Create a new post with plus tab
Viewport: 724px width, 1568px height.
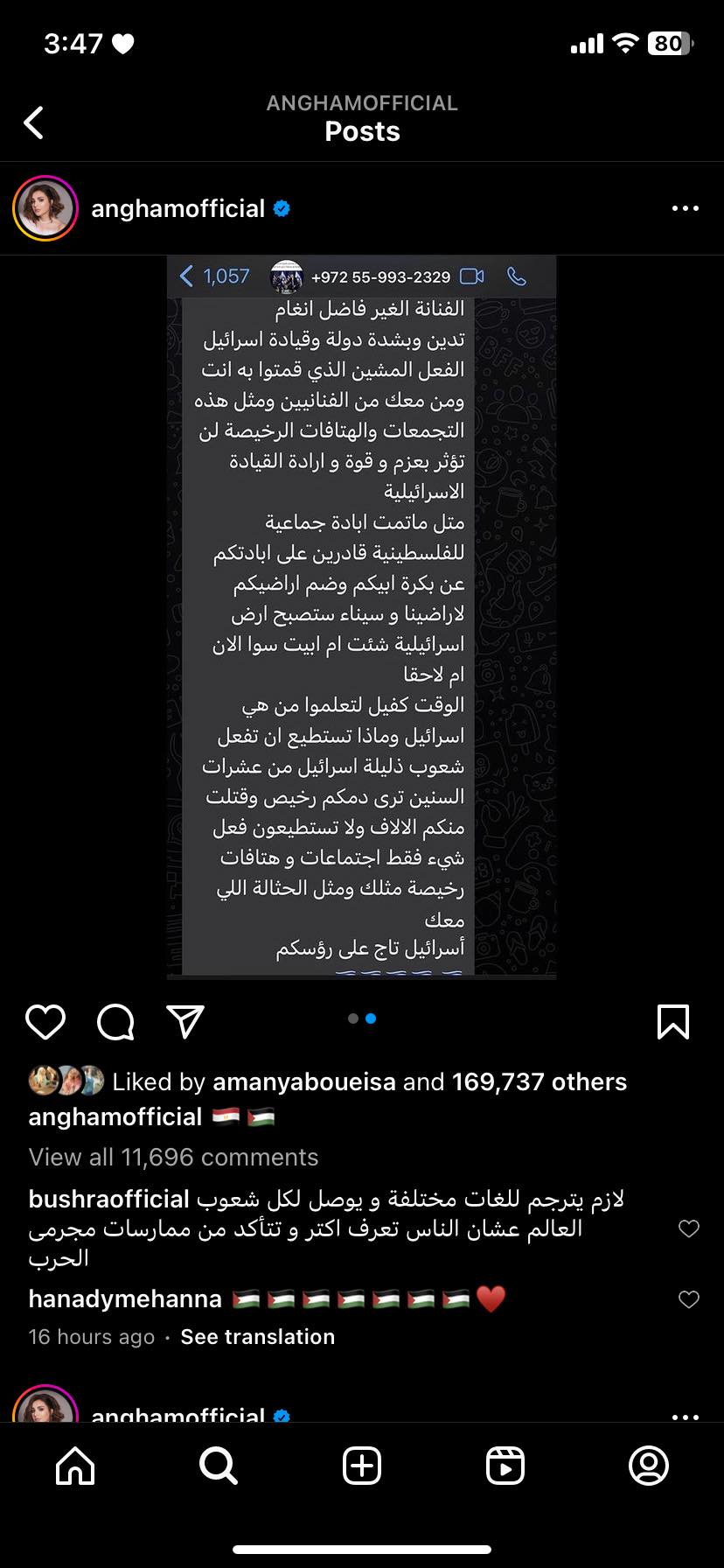click(x=362, y=1466)
